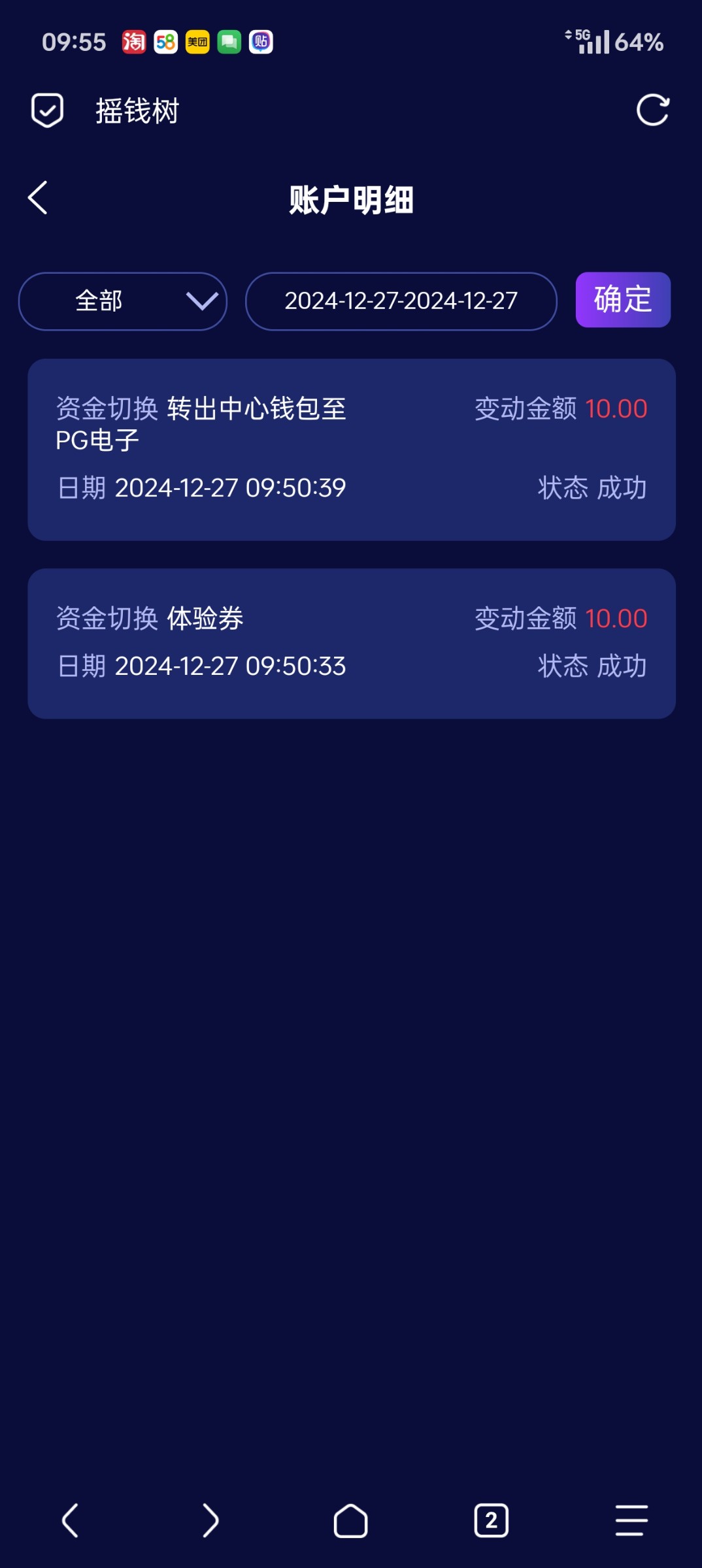Open the 2024-12-27 date range picker

tap(401, 301)
